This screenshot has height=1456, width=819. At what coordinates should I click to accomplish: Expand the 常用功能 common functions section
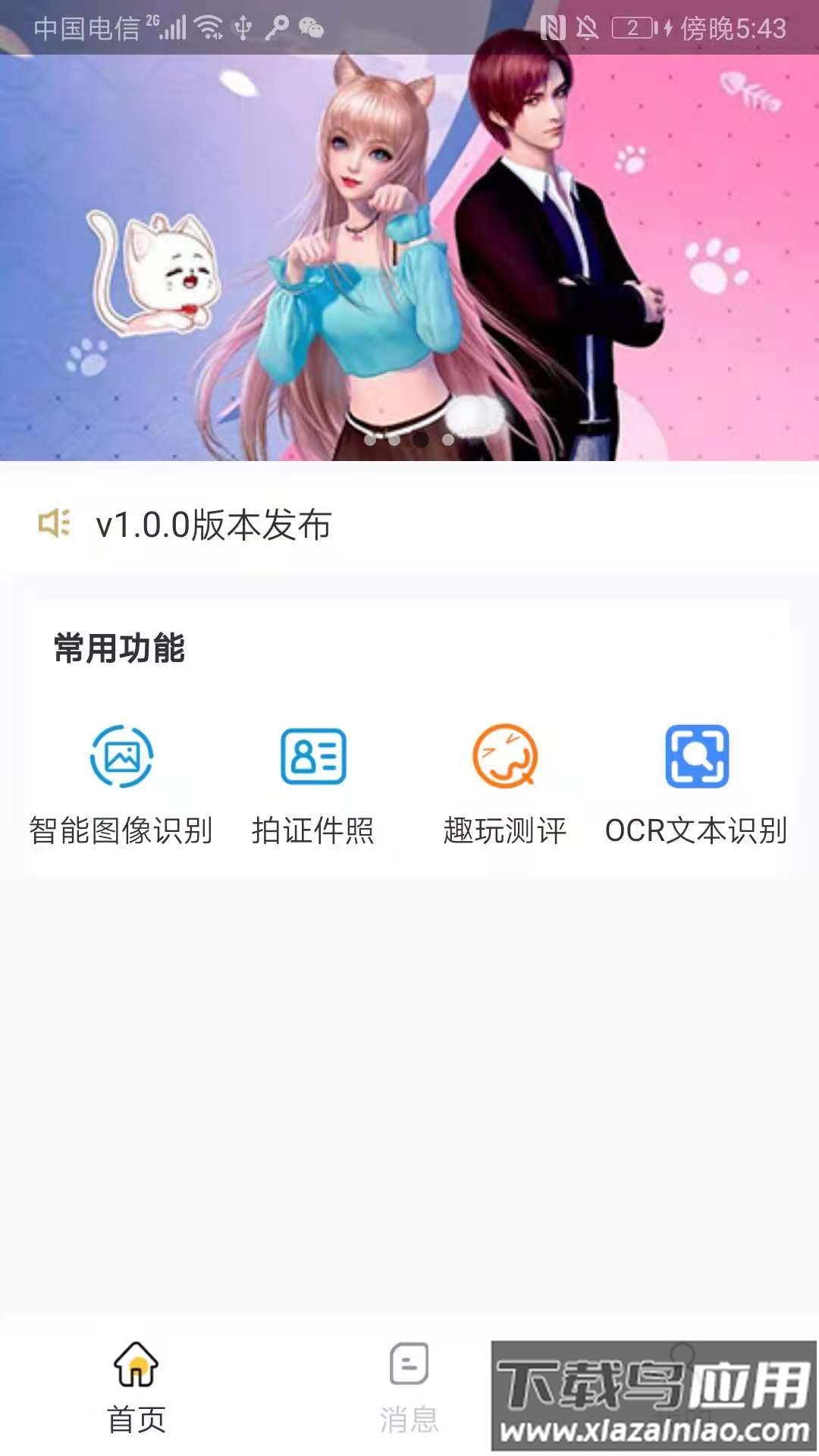pos(121,646)
